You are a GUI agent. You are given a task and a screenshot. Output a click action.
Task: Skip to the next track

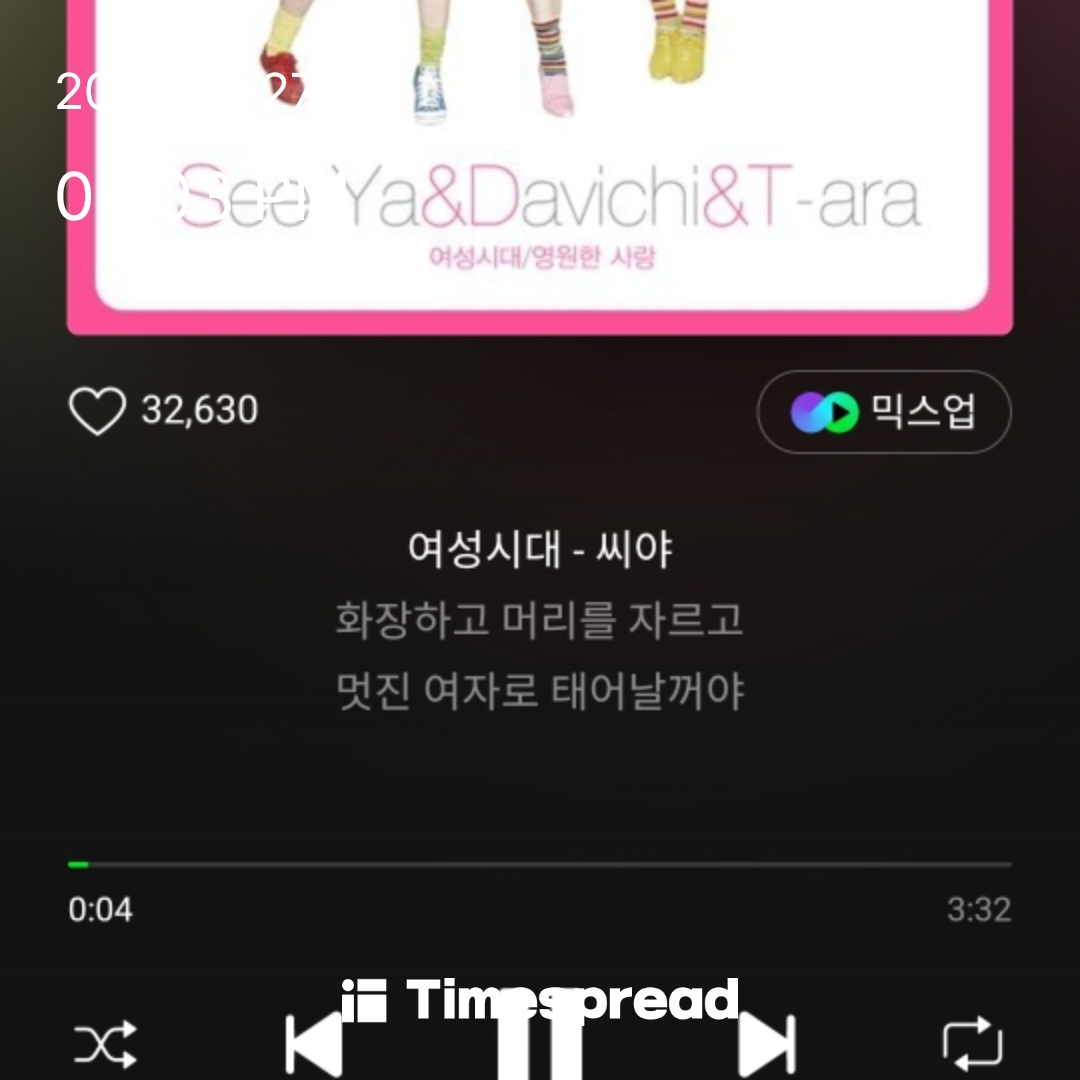coord(767,1045)
